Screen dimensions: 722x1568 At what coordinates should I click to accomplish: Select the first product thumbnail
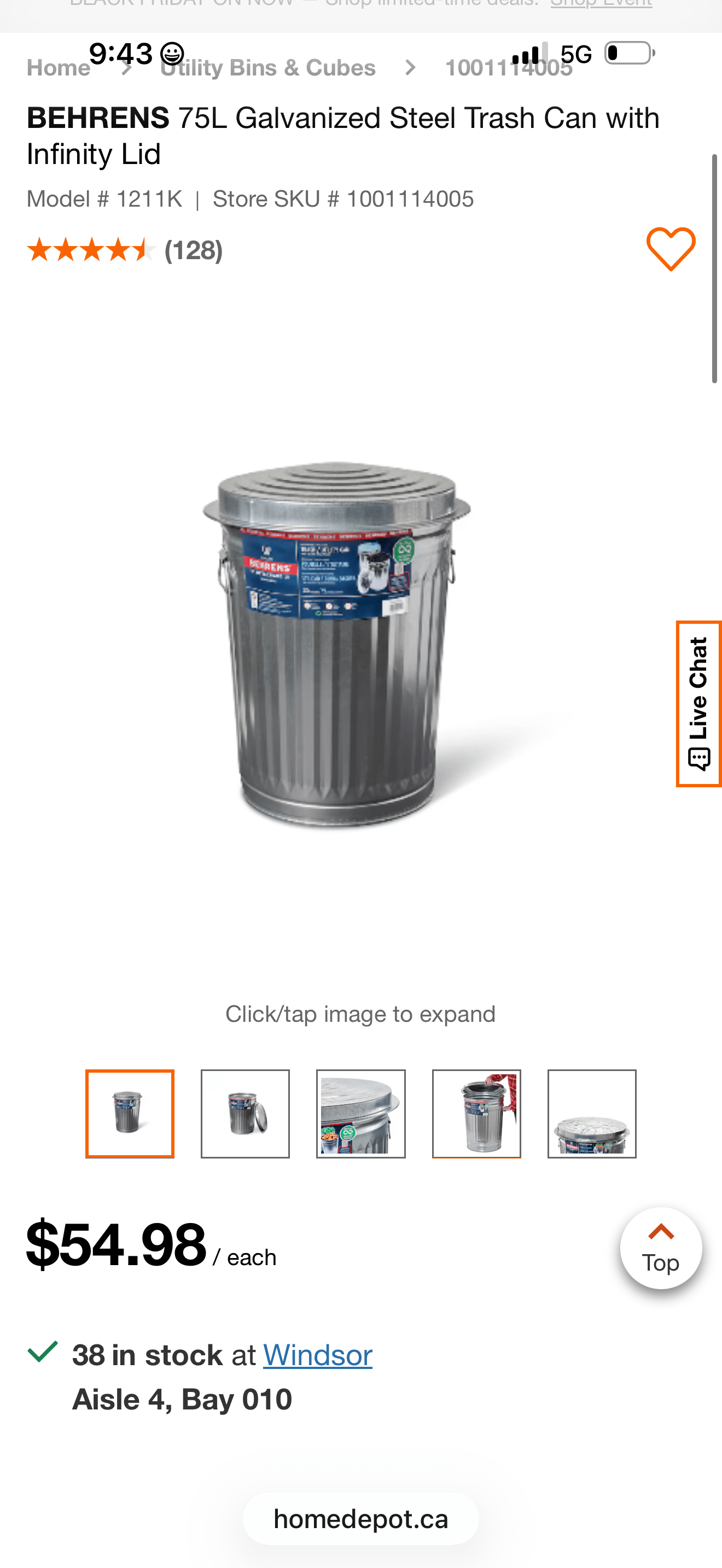[130, 1113]
